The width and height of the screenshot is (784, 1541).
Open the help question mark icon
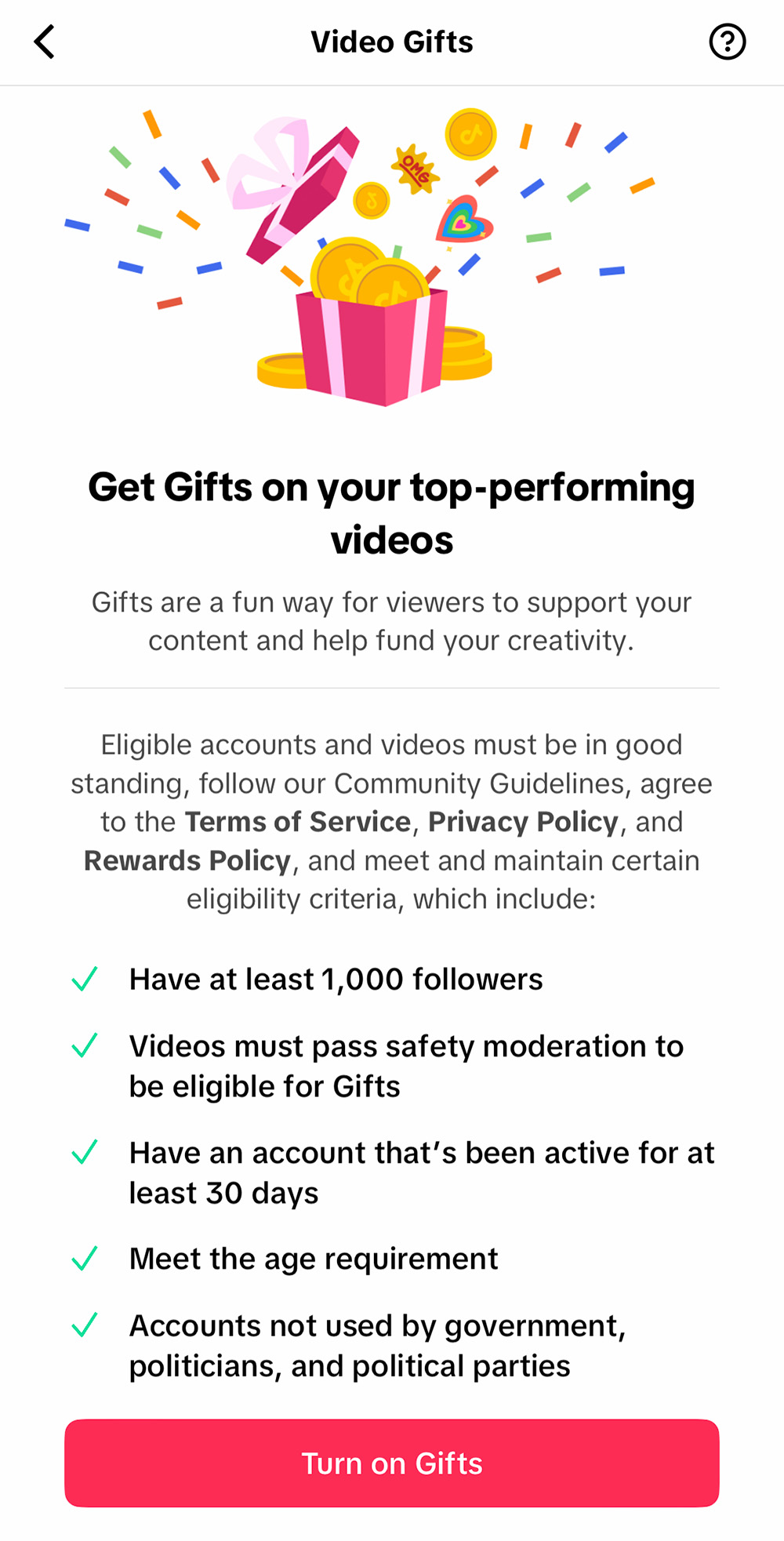(728, 42)
